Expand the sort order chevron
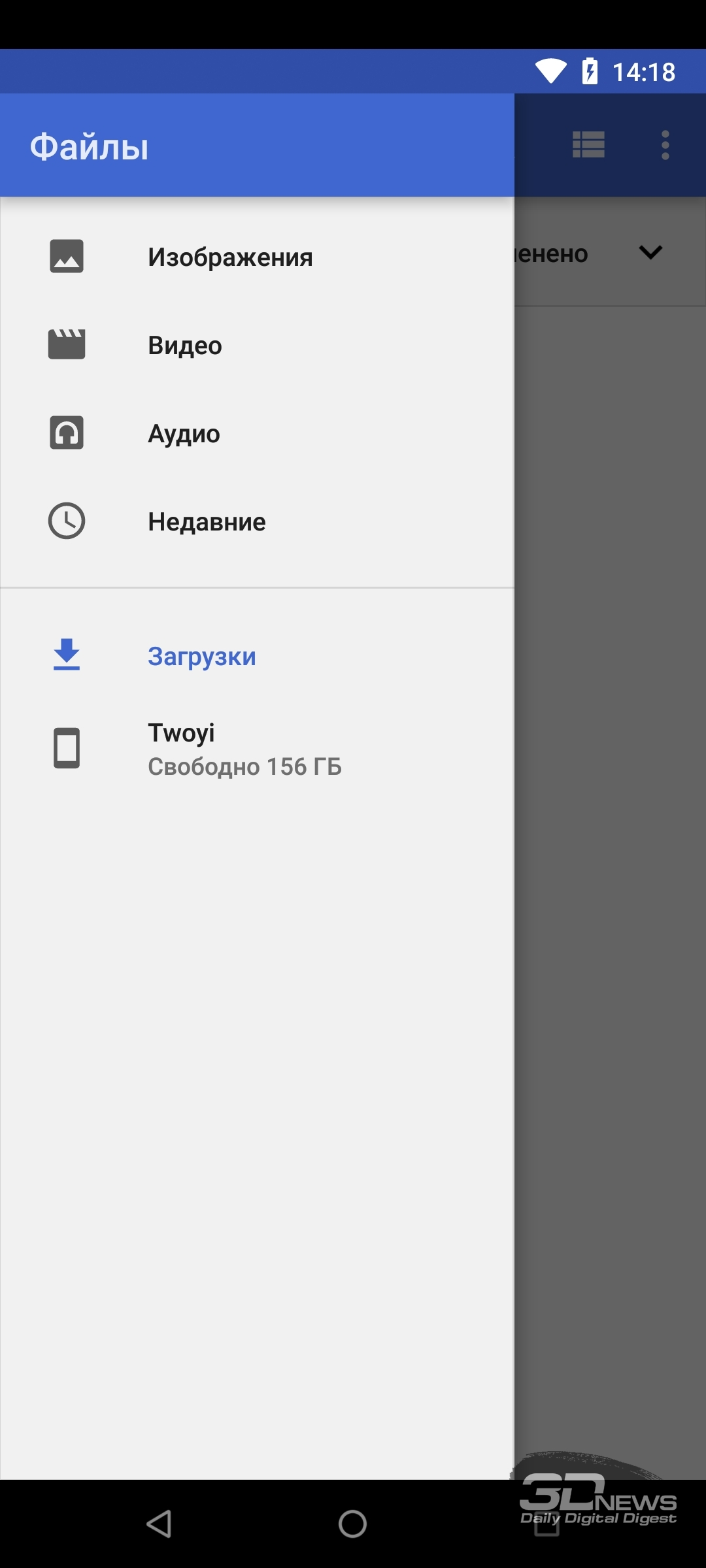 [650, 252]
